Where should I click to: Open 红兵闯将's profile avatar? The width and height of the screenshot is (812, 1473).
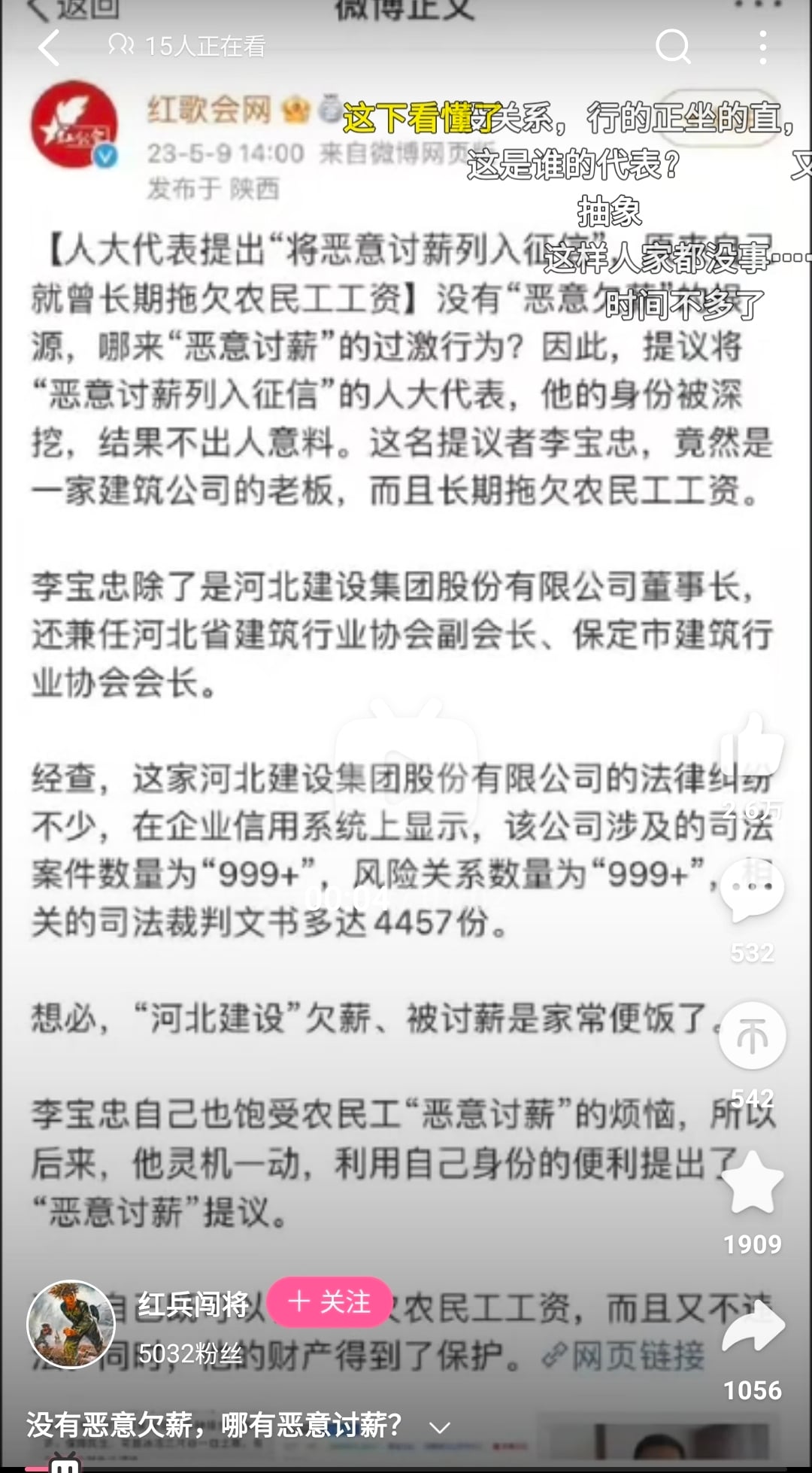71,1325
